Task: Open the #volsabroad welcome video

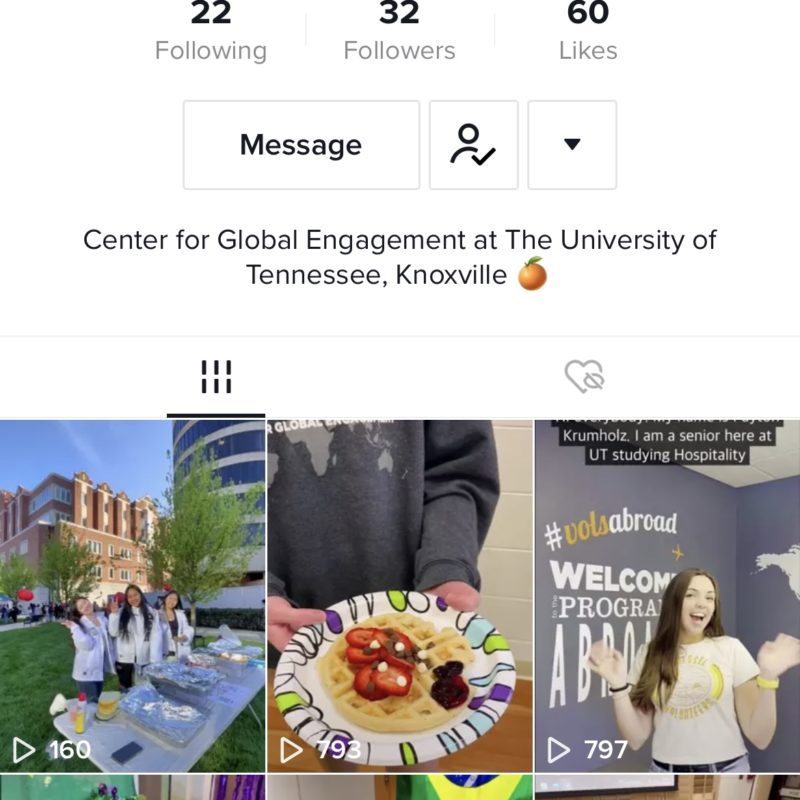Action: tap(667, 595)
